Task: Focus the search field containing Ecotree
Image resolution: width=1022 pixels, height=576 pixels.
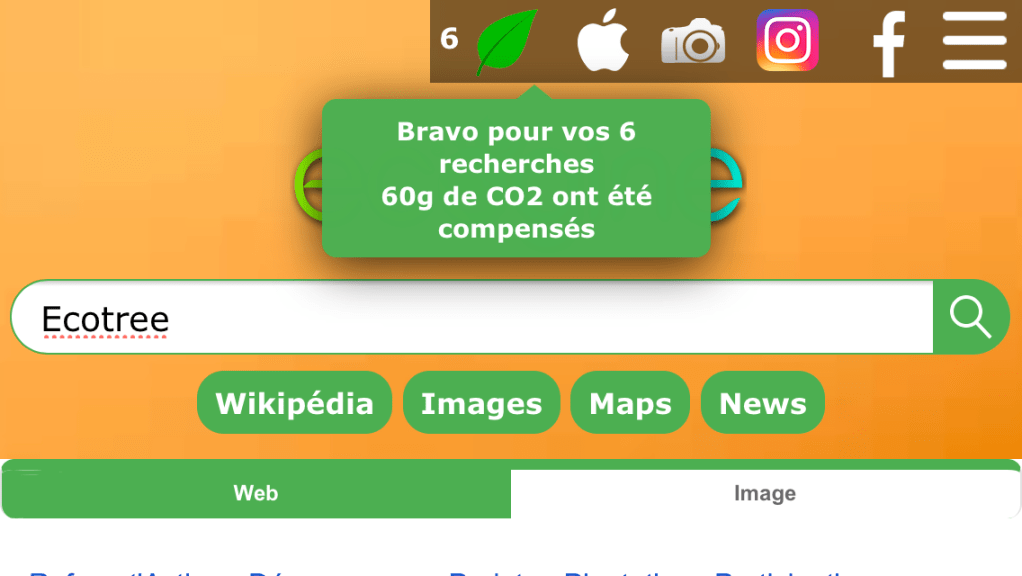Action: coord(470,318)
